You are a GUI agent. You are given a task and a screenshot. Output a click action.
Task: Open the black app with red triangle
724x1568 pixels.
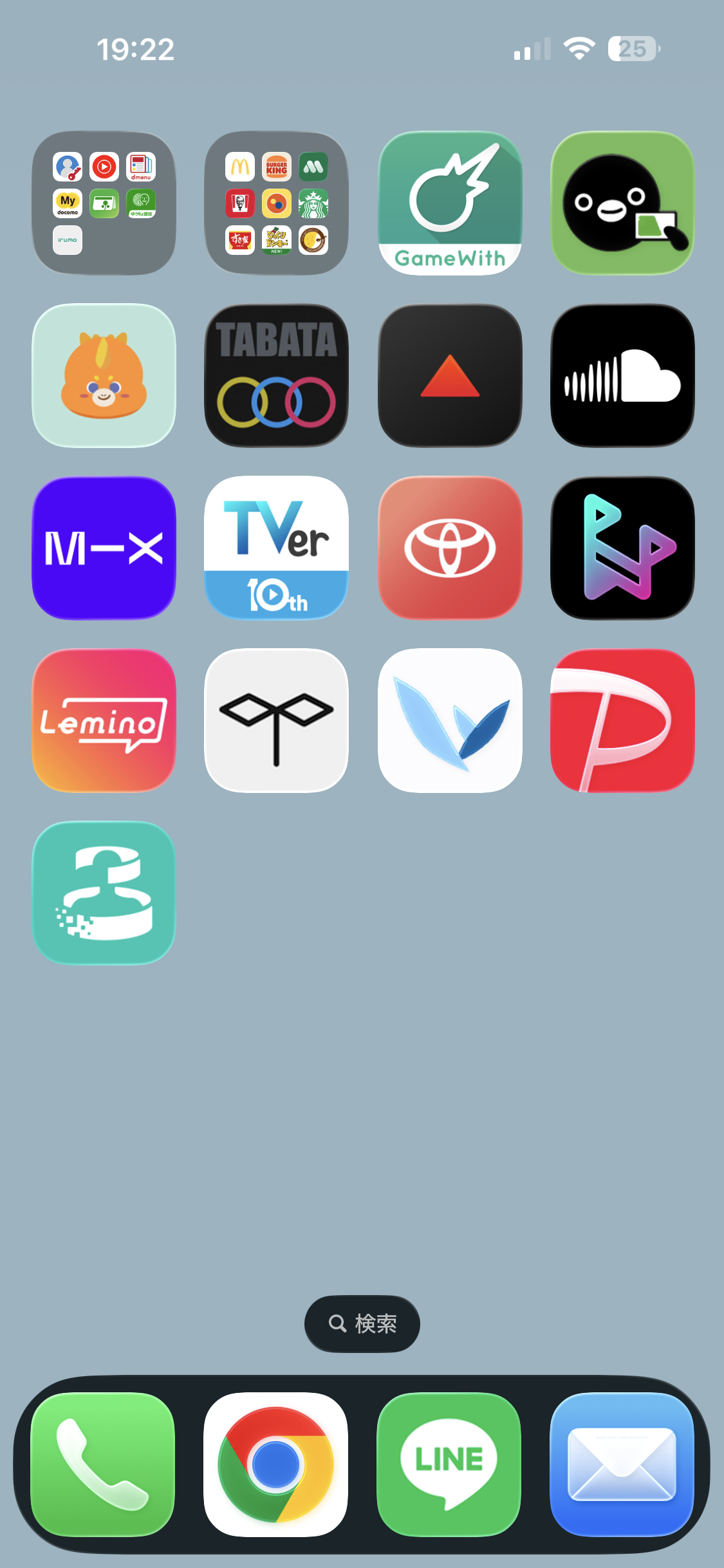pos(450,376)
